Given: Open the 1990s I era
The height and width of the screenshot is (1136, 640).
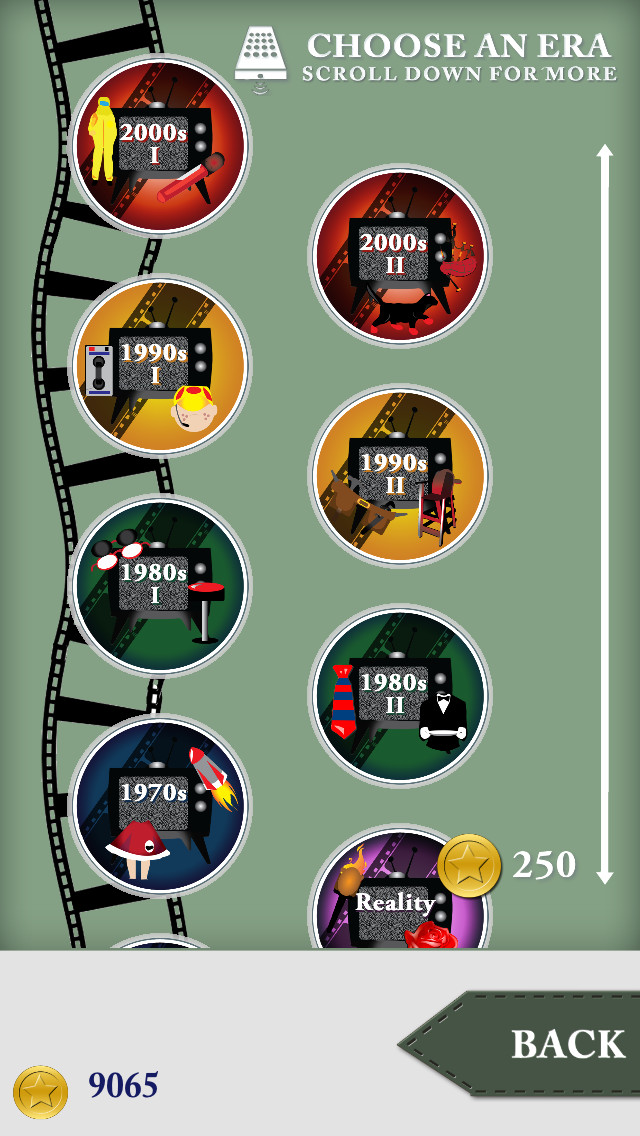Looking at the screenshot, I should coord(159,365).
